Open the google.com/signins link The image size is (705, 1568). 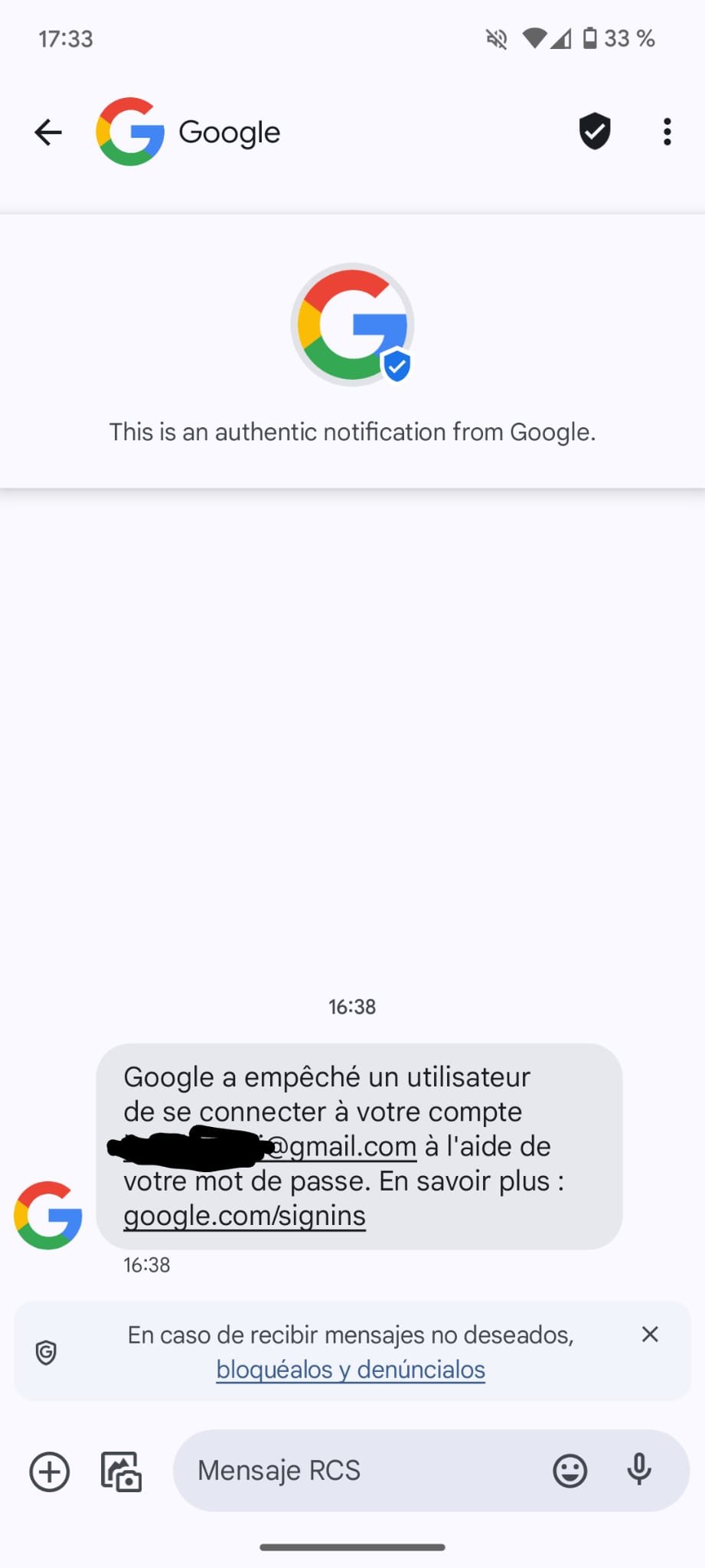click(x=244, y=1216)
